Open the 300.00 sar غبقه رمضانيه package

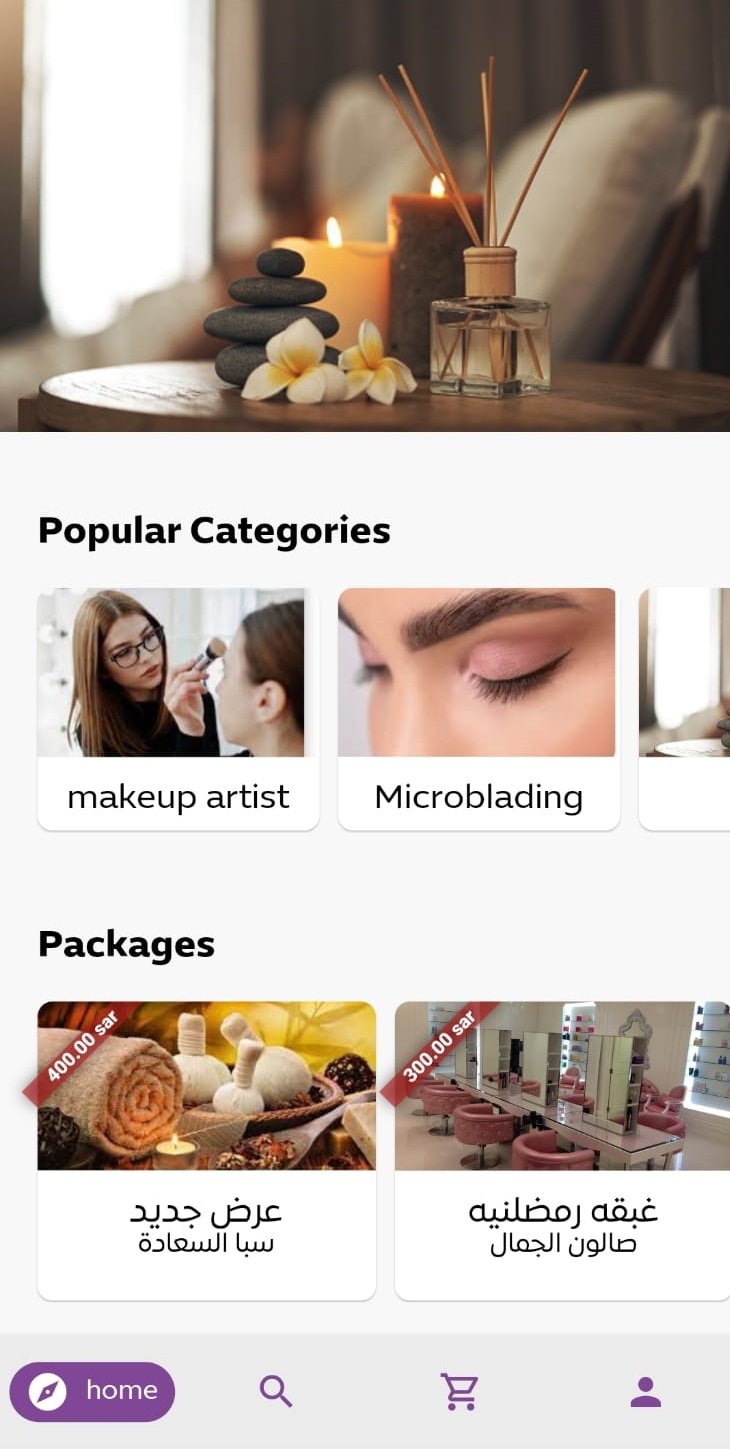click(562, 1151)
